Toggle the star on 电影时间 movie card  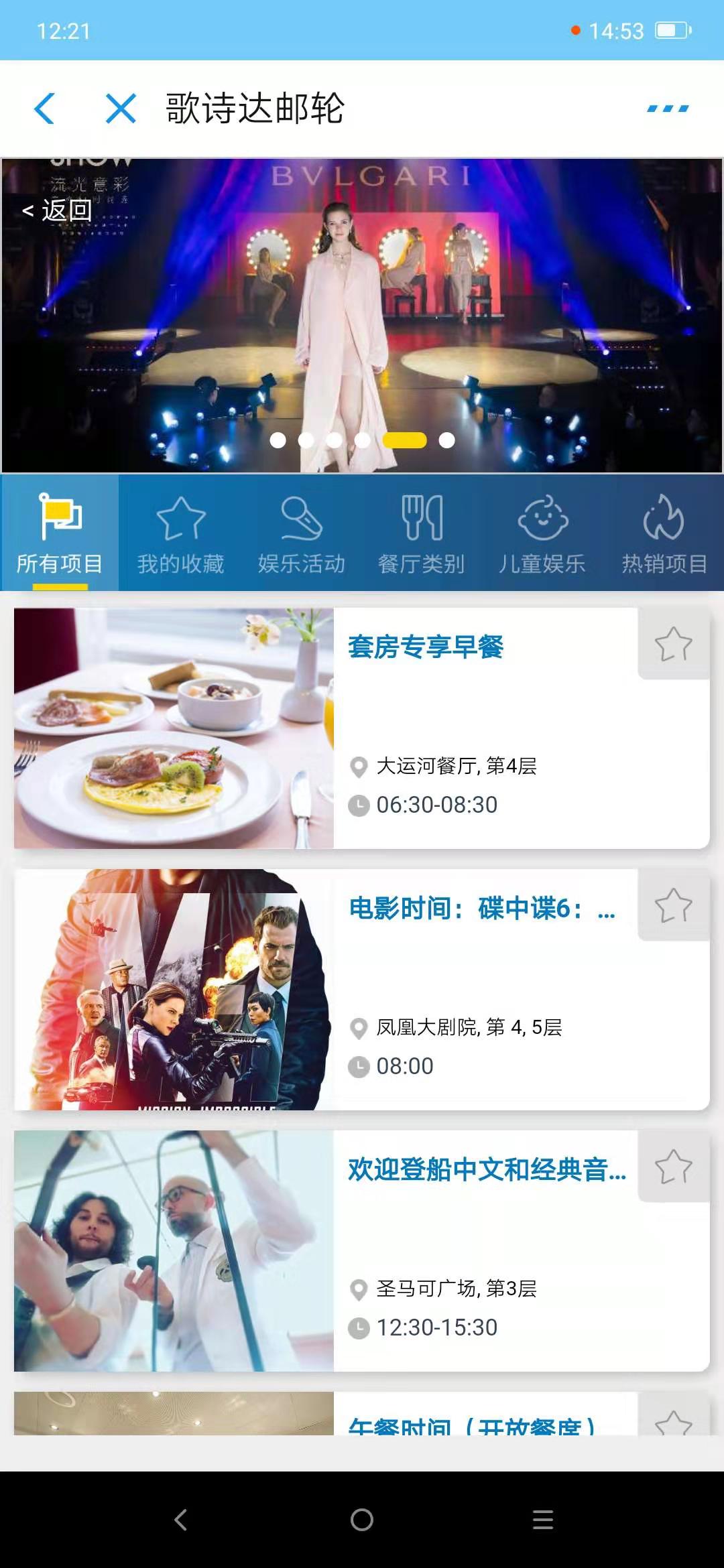[674, 905]
